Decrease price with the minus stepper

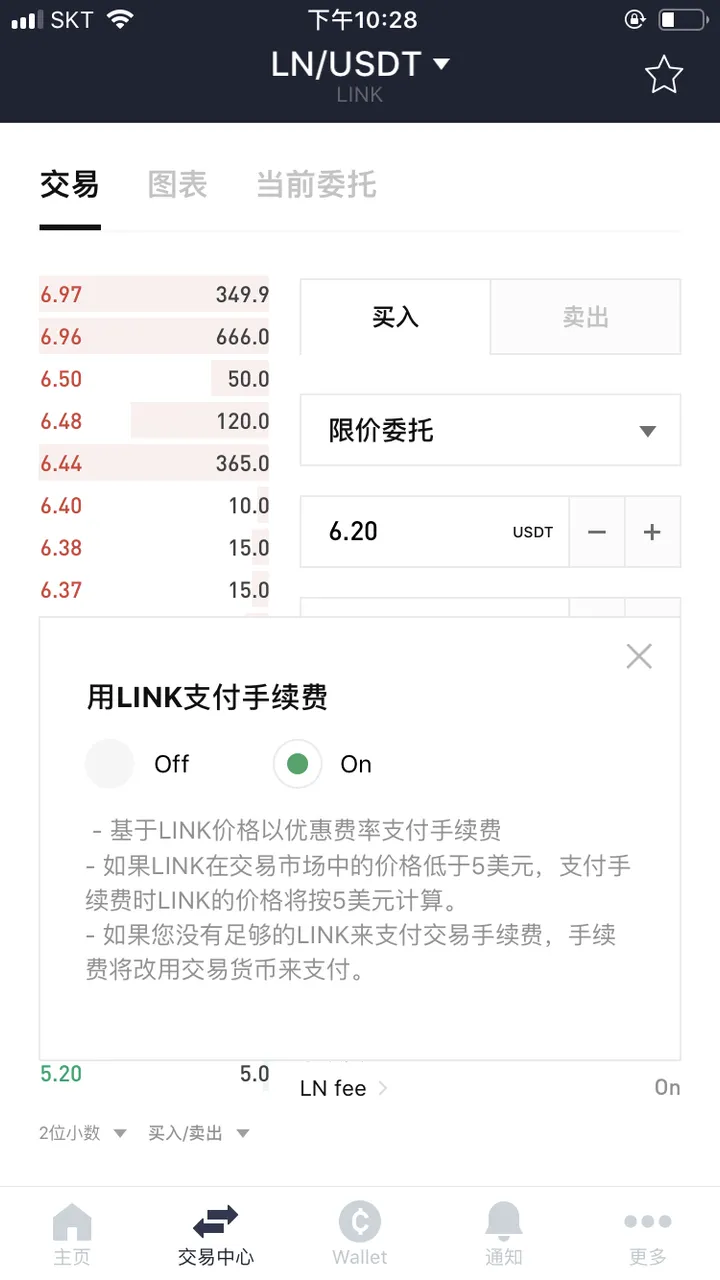pos(597,532)
